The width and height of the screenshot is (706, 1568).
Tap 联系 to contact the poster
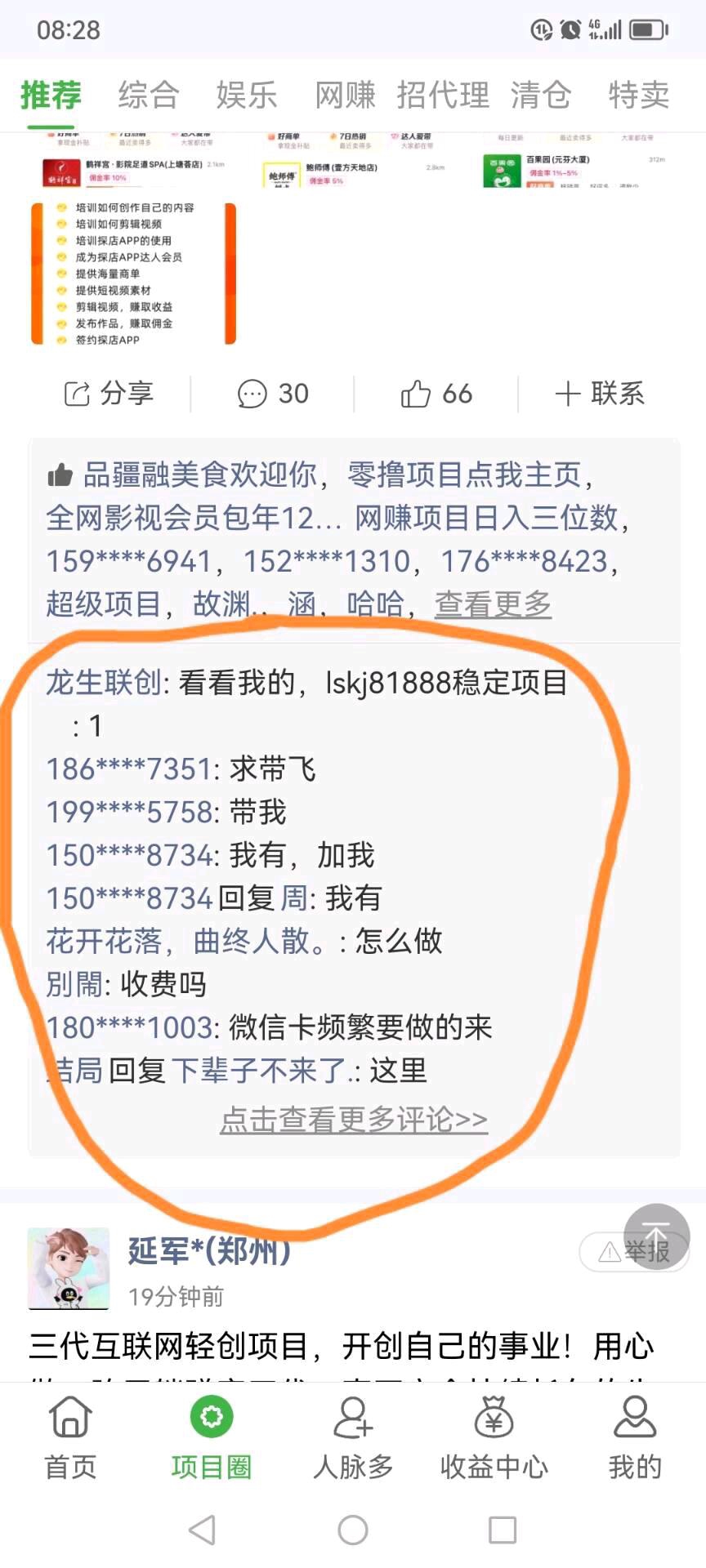coord(600,394)
